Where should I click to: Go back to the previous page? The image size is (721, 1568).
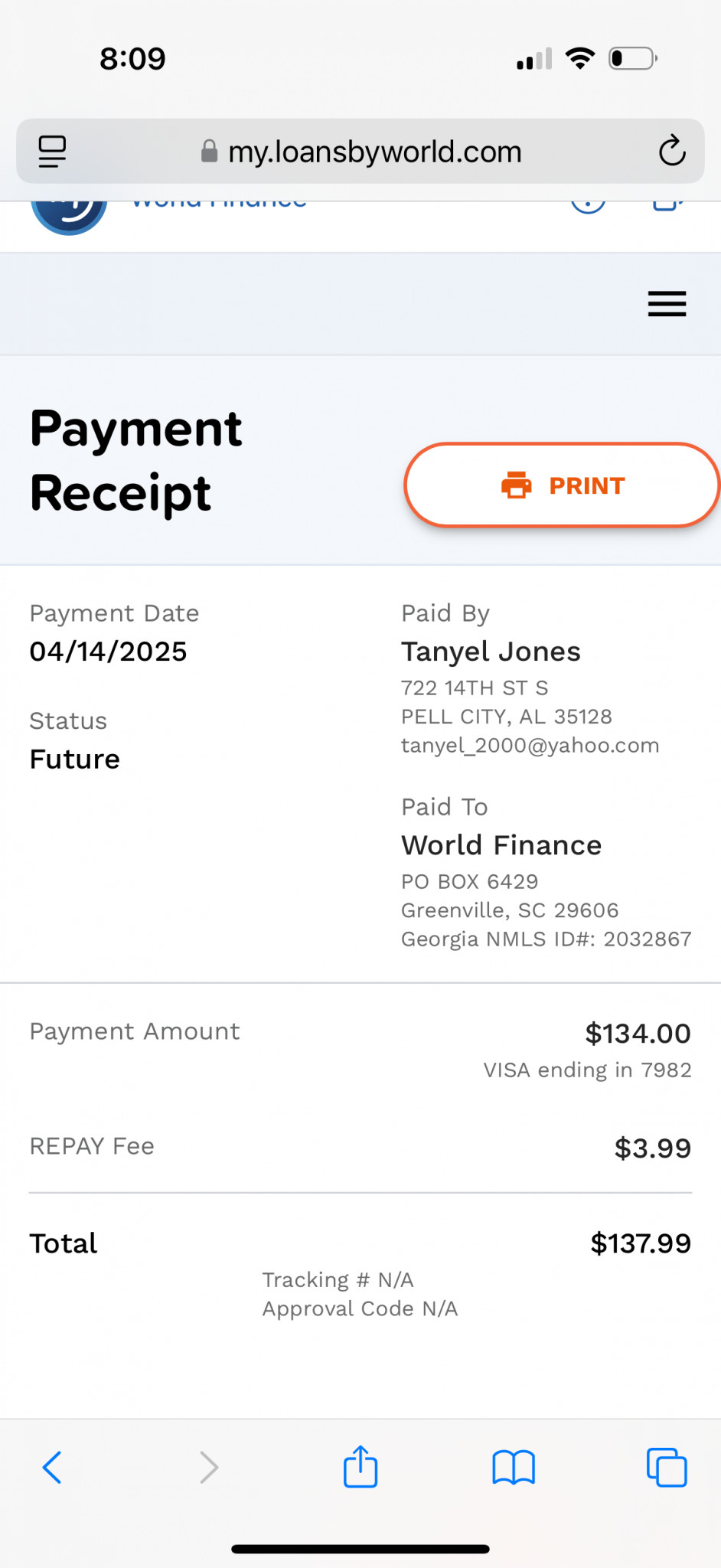[x=52, y=1467]
